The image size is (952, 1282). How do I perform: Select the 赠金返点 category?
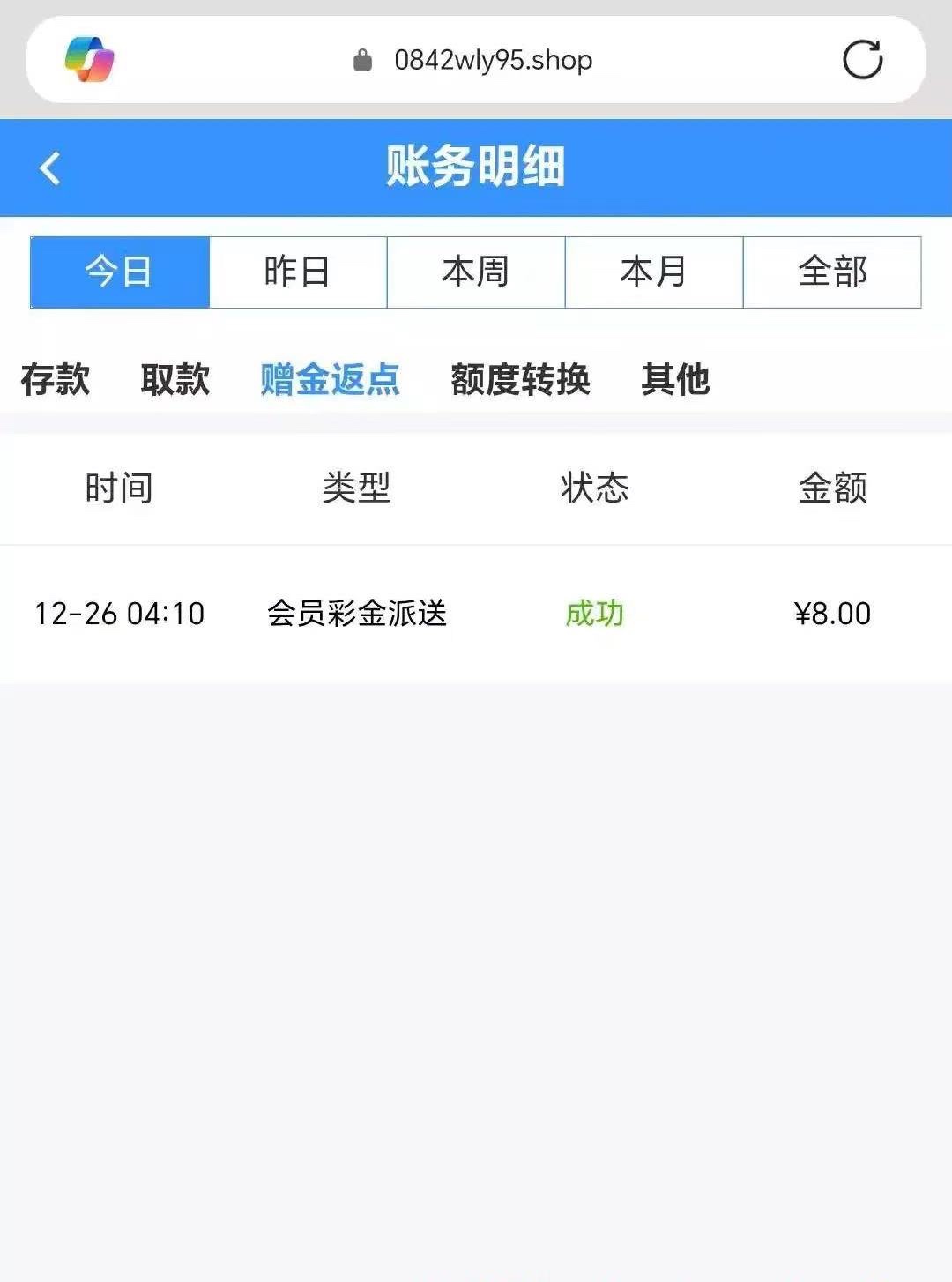[x=330, y=379]
